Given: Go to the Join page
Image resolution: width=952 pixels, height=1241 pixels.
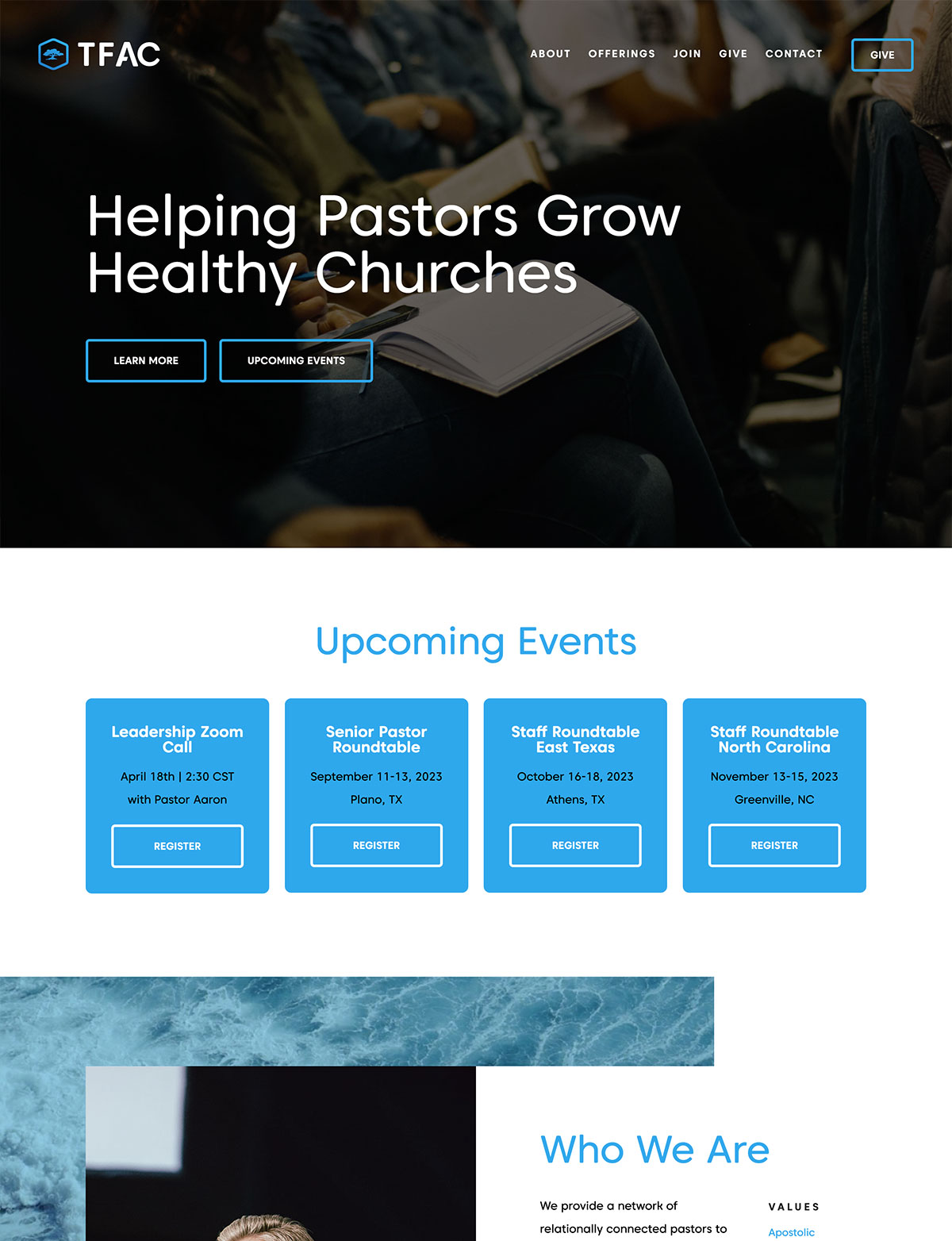Looking at the screenshot, I should [686, 54].
